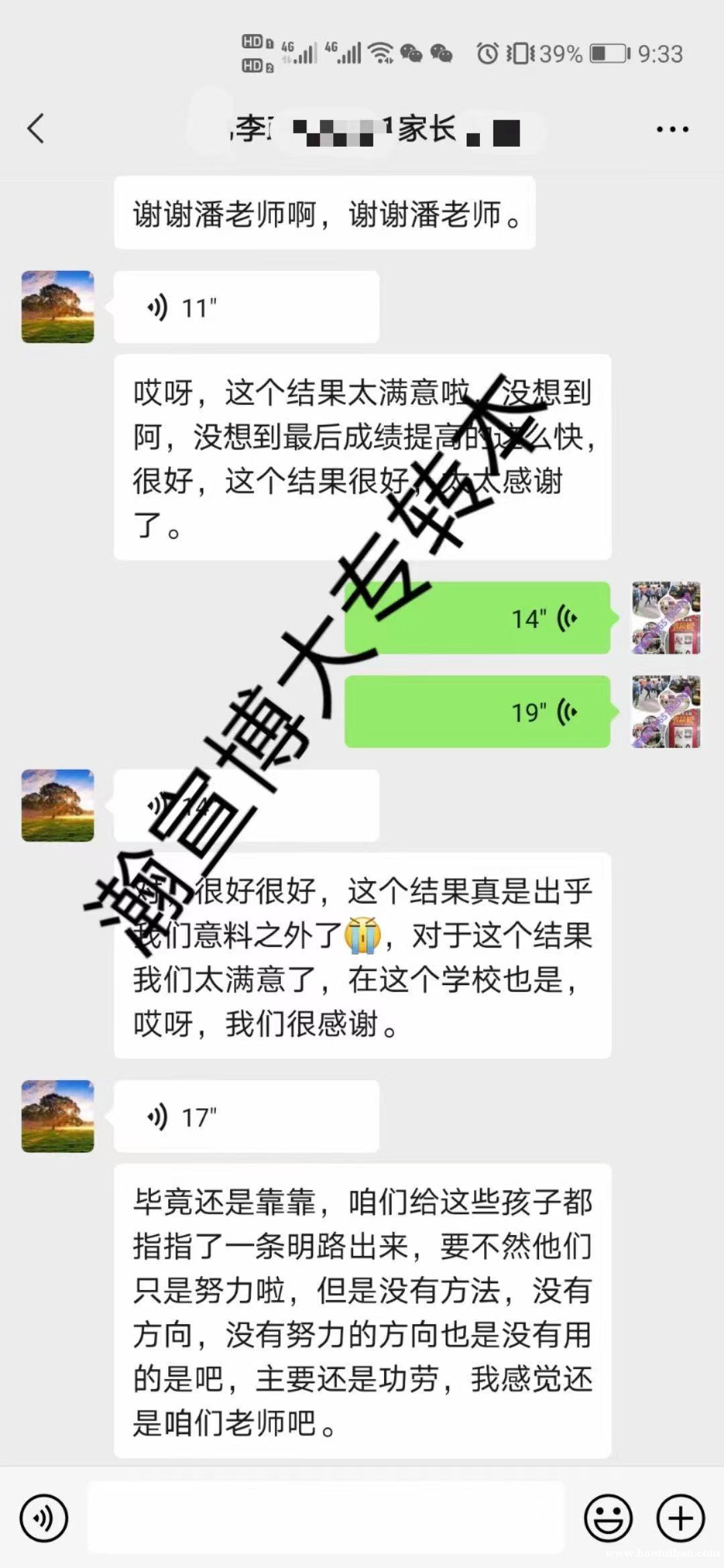
Task: Open the chat's three-dot menu
Action: pos(672,129)
